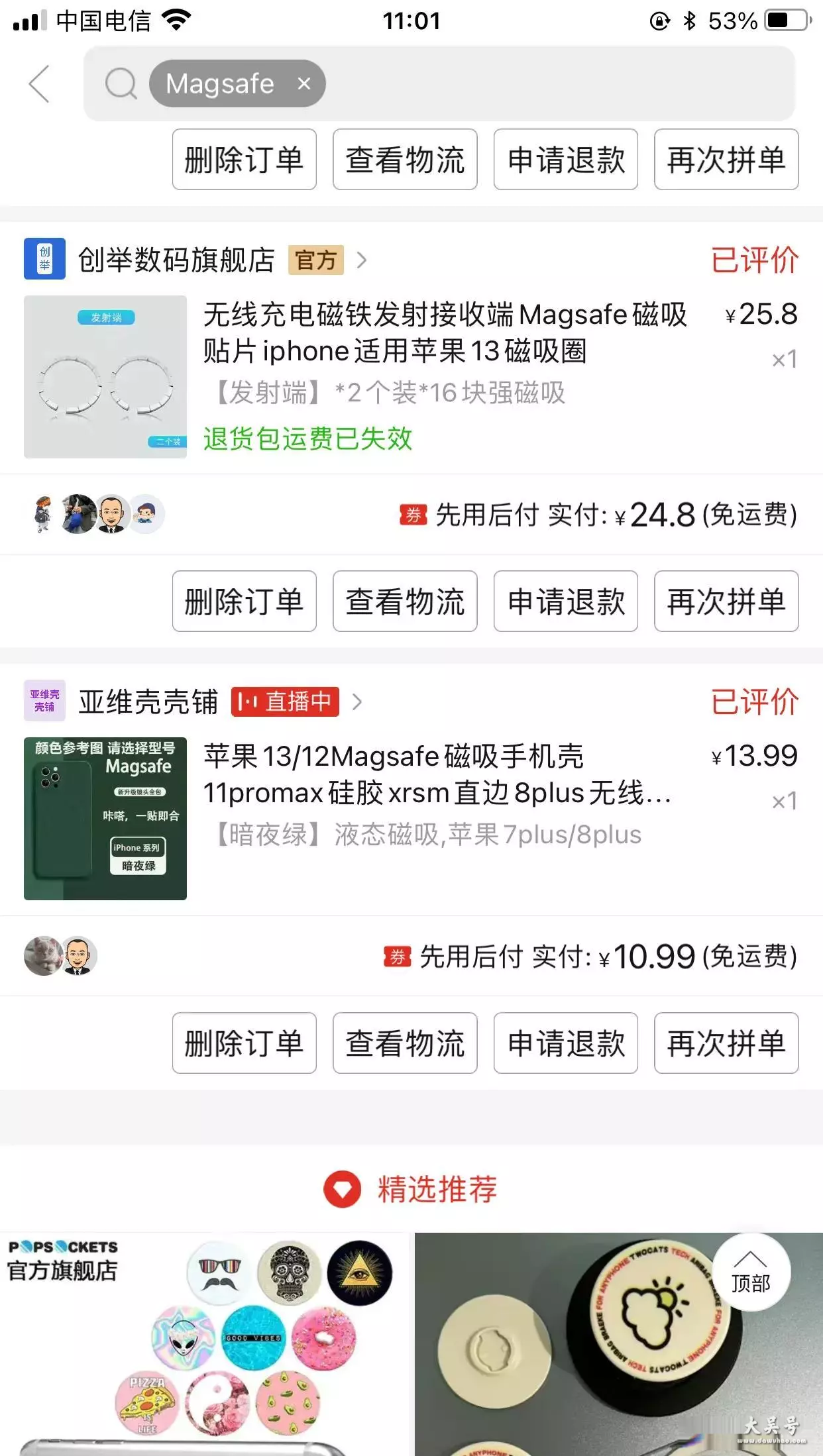View logistics for 创举数码旗舰店 order
The image size is (823, 1456).
405,601
